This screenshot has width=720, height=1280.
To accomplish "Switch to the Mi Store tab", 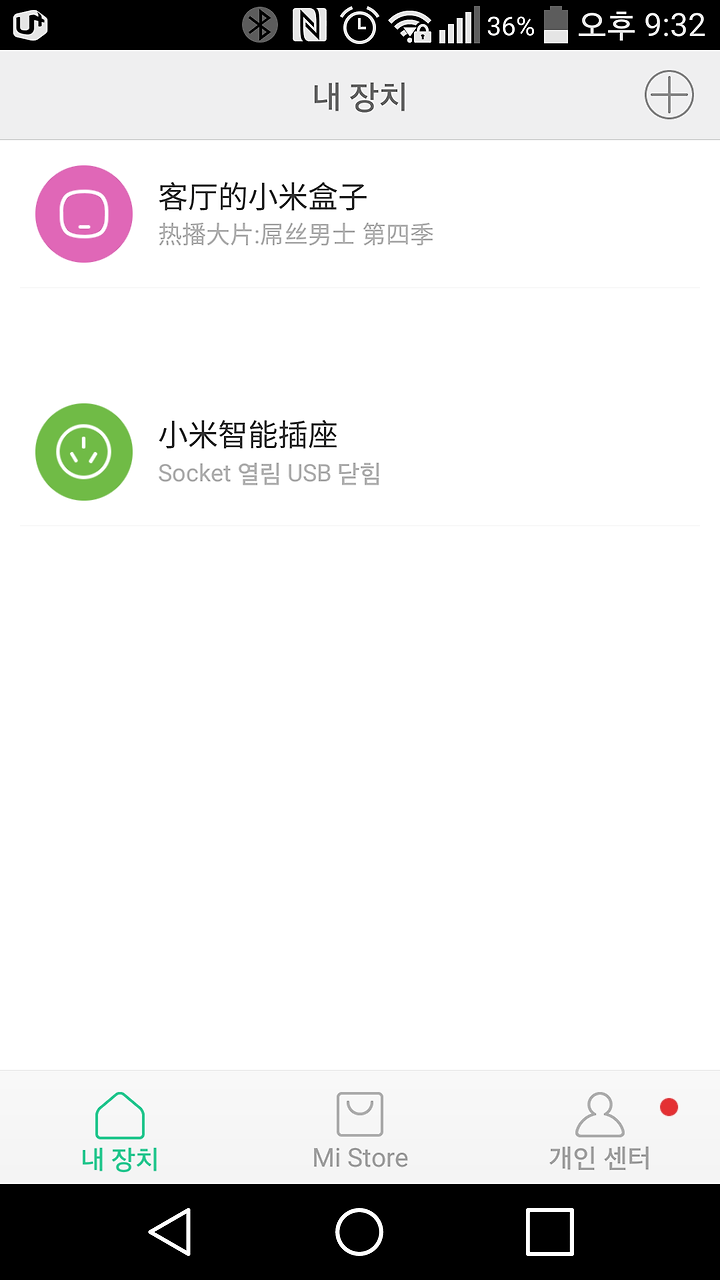I will 360,1130.
